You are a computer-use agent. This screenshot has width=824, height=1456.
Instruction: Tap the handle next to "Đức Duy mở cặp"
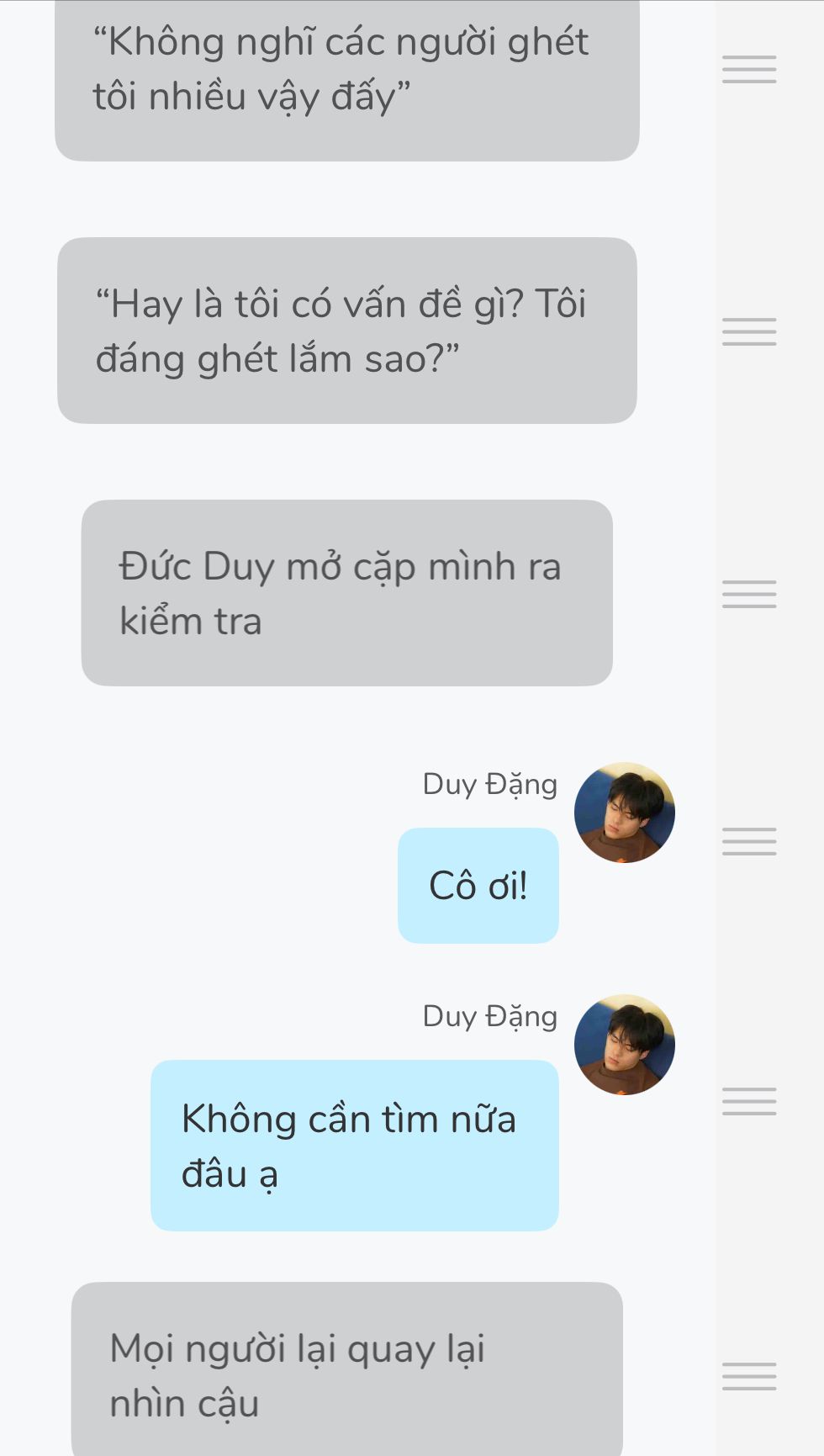[x=748, y=594]
